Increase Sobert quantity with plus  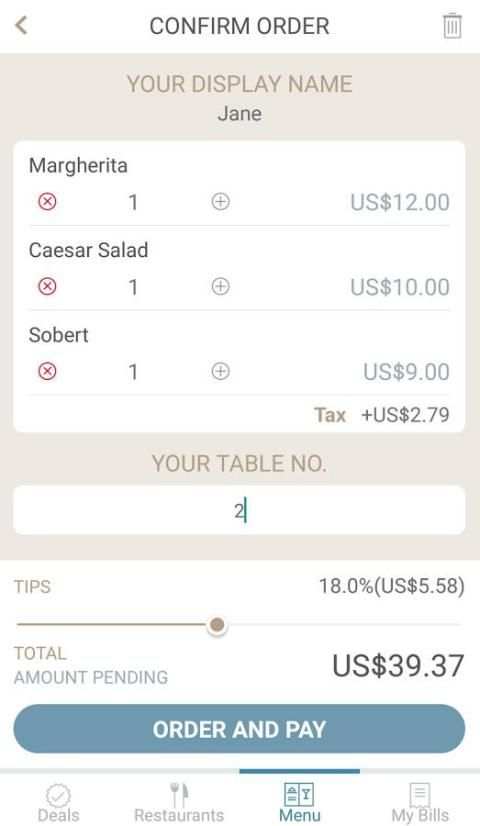[220, 371]
